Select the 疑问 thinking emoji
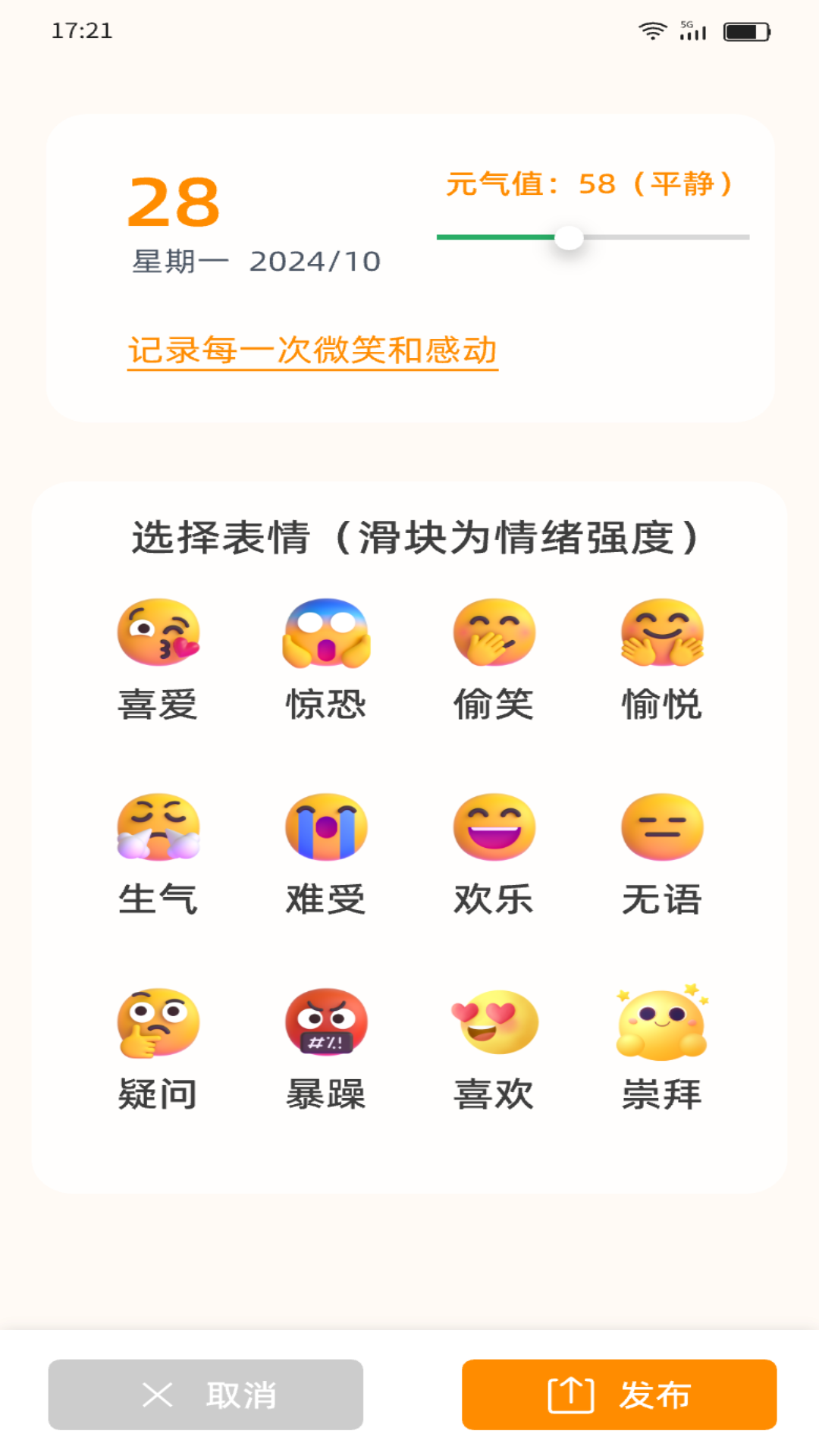Viewport: 819px width, 1456px height. click(x=158, y=1025)
